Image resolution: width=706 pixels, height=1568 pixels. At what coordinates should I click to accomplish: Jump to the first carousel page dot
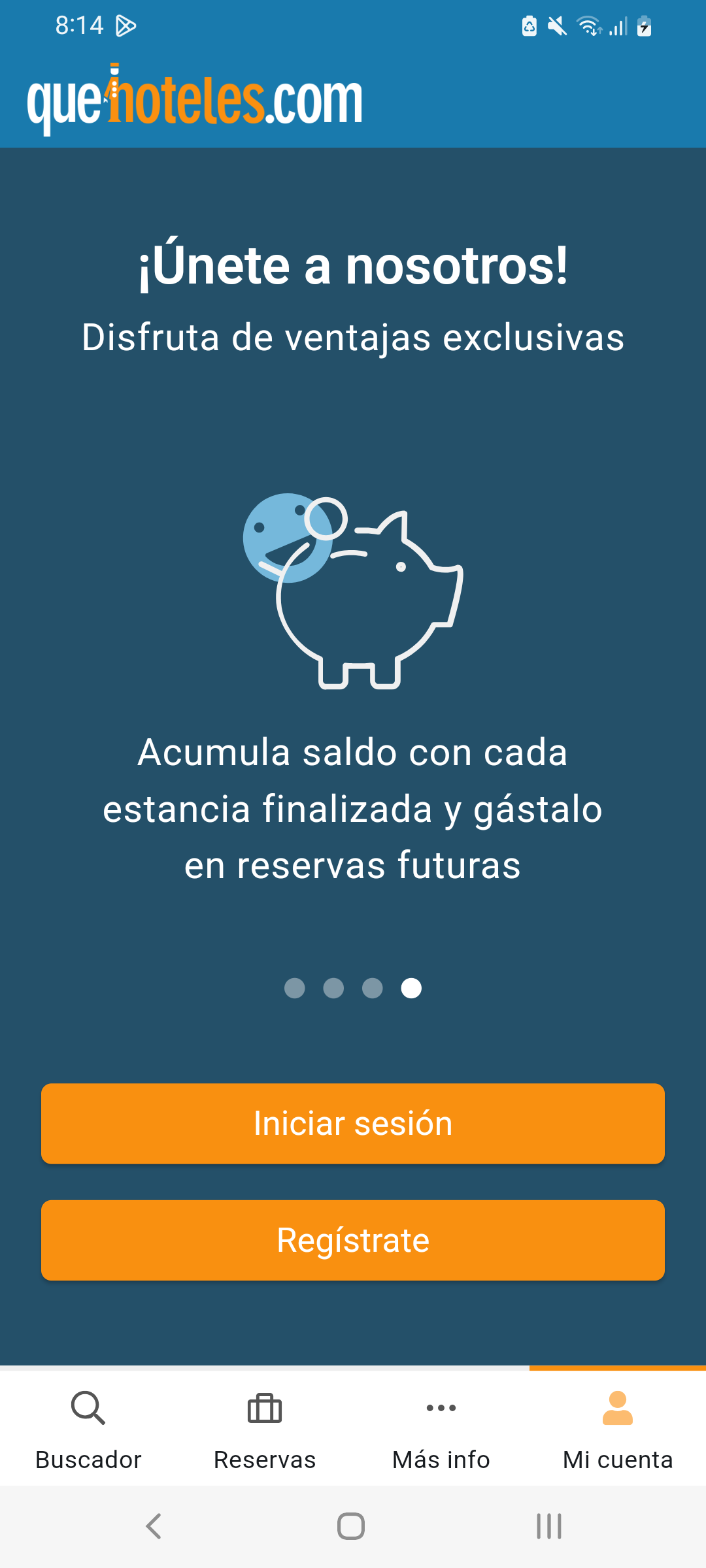pyautogui.click(x=295, y=988)
